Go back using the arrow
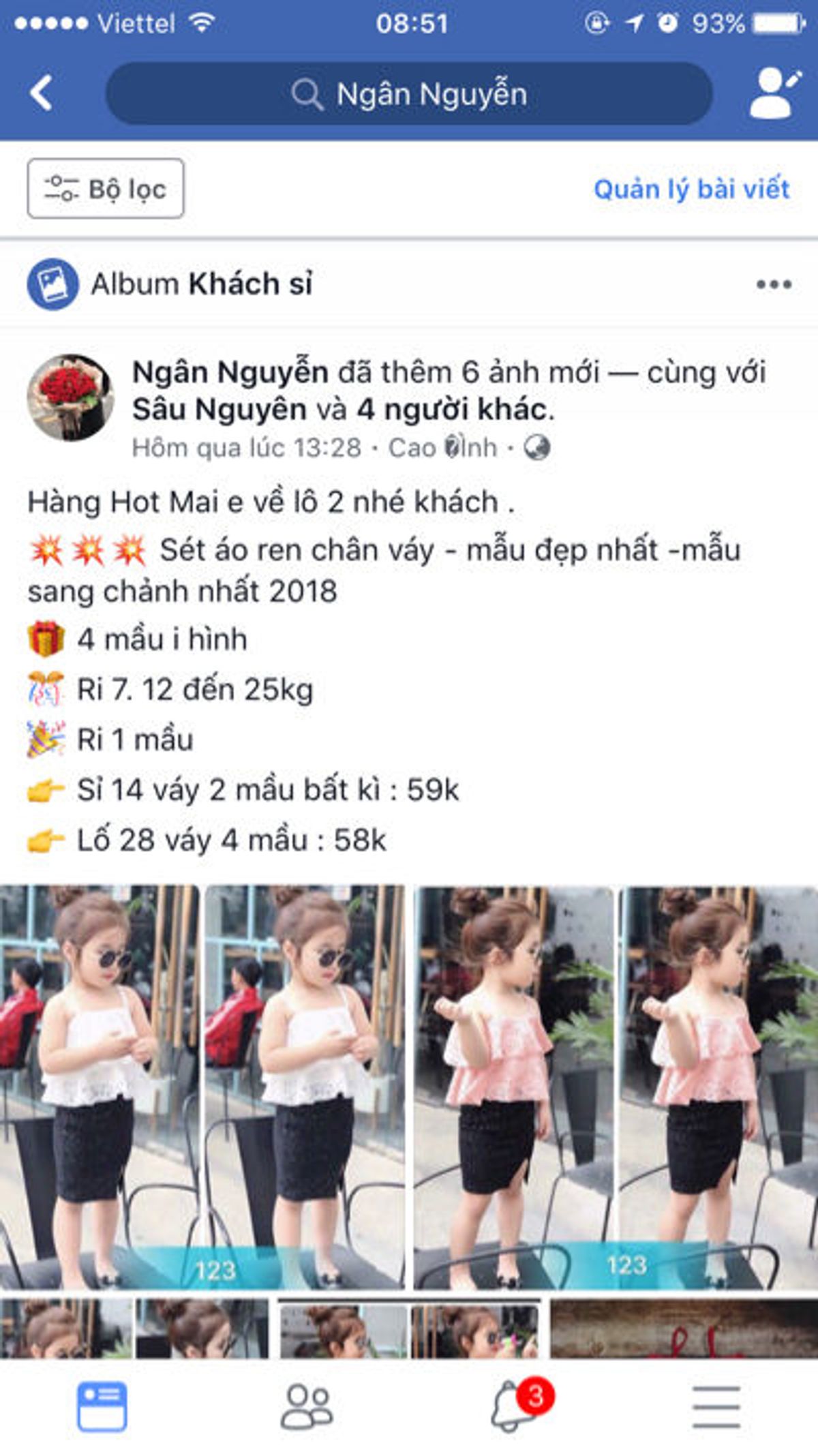 [41, 93]
